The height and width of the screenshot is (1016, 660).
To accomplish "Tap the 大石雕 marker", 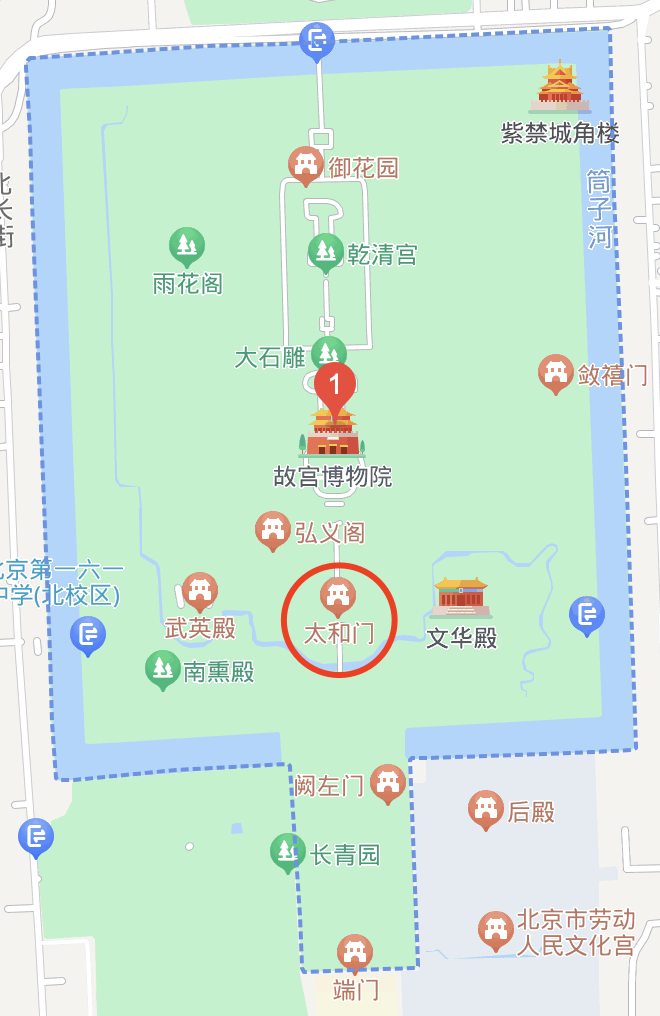I will click(x=328, y=354).
